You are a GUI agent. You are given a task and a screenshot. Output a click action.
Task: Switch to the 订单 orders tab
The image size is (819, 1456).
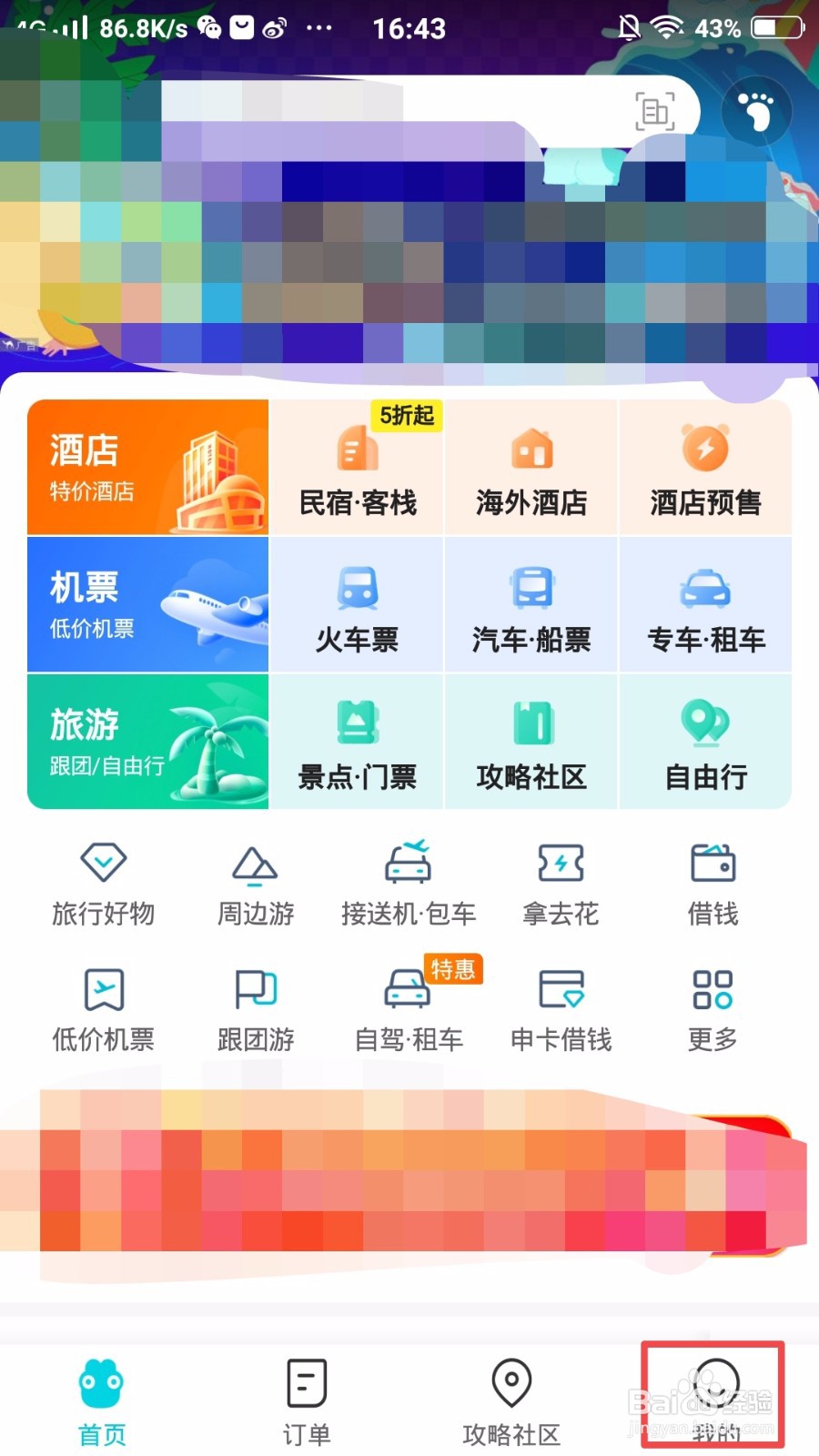tap(306, 1397)
